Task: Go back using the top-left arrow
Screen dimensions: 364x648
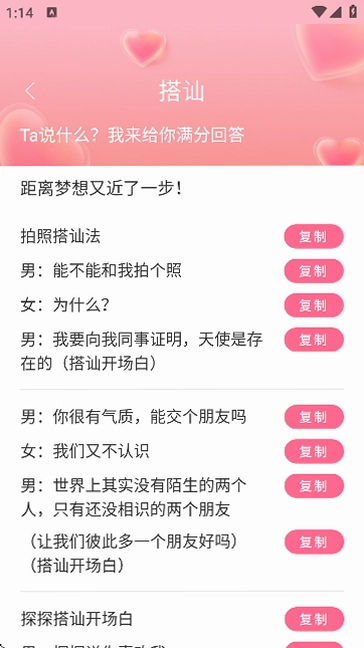Action: 30,91
